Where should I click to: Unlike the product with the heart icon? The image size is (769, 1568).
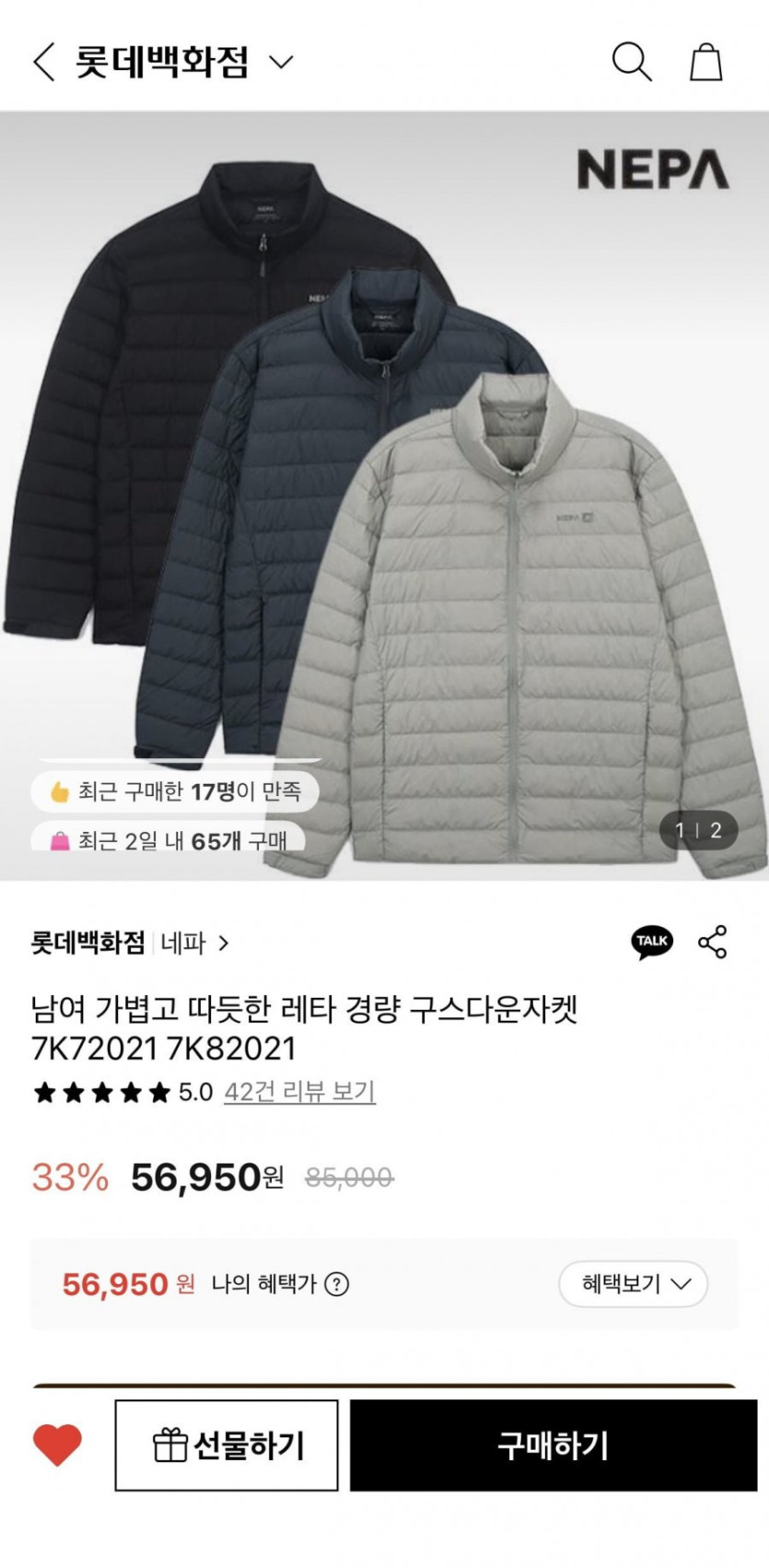[57, 1445]
